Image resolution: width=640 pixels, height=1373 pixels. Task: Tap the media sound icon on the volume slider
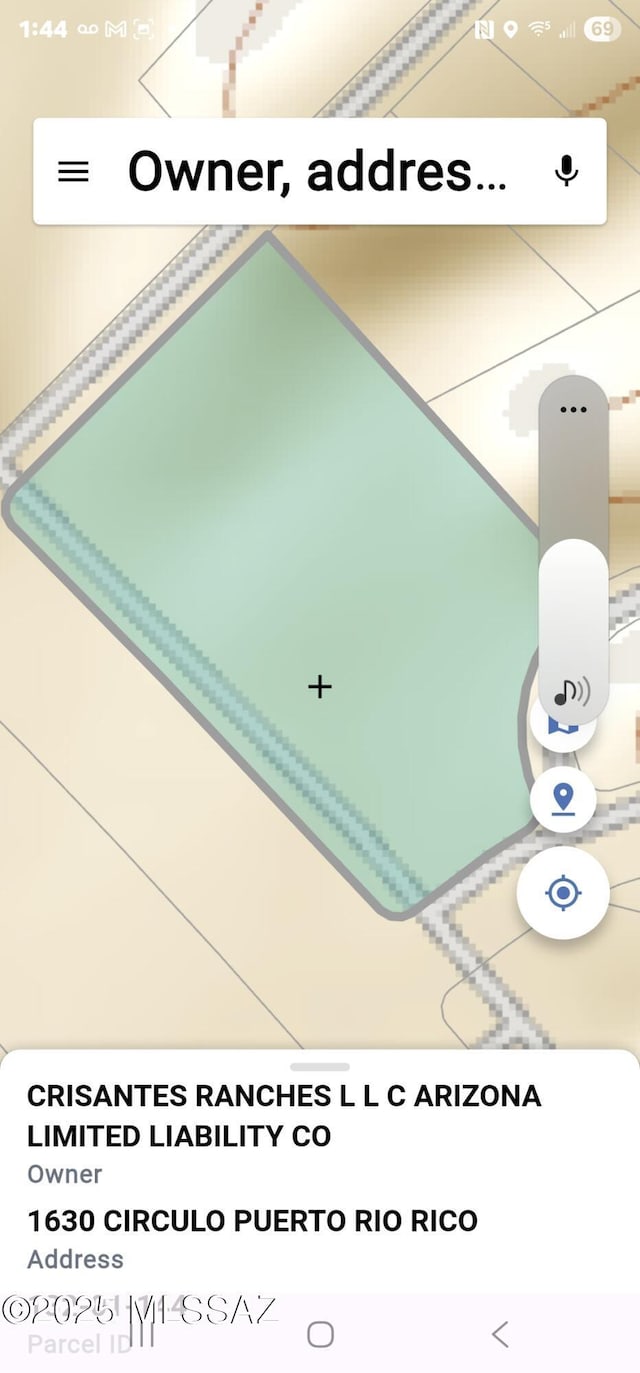(x=572, y=691)
